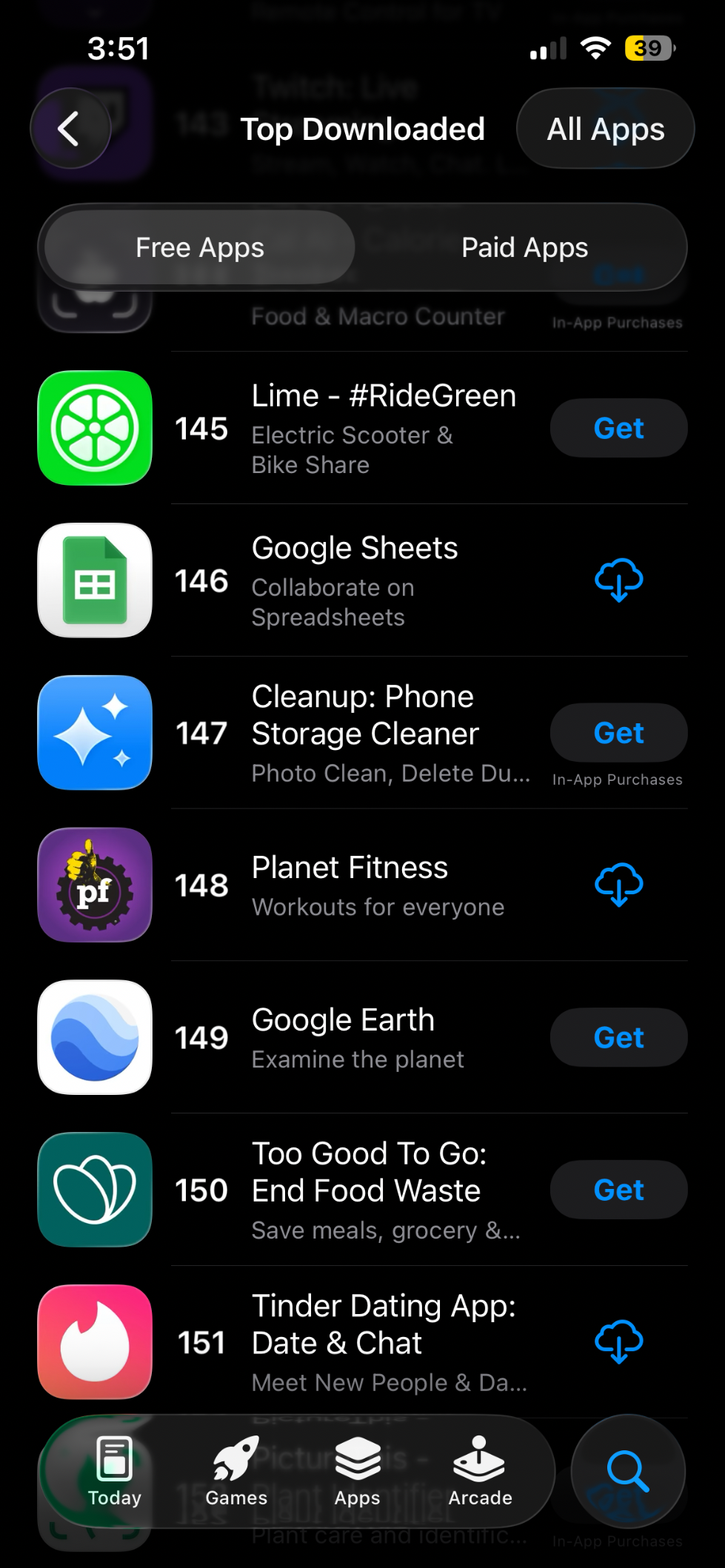Switch to the Paid Apps segment
Image resolution: width=725 pixels, height=1568 pixels.
[x=524, y=247]
